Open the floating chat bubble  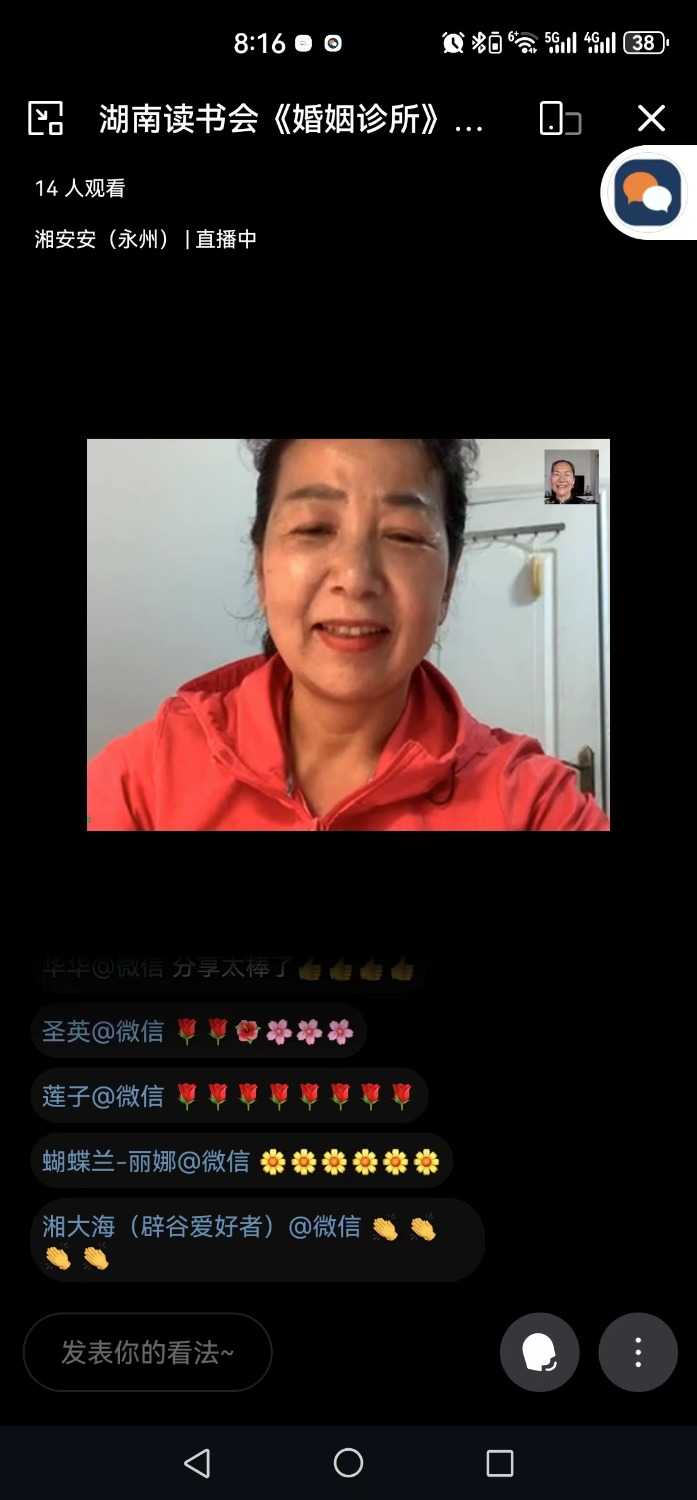point(648,193)
